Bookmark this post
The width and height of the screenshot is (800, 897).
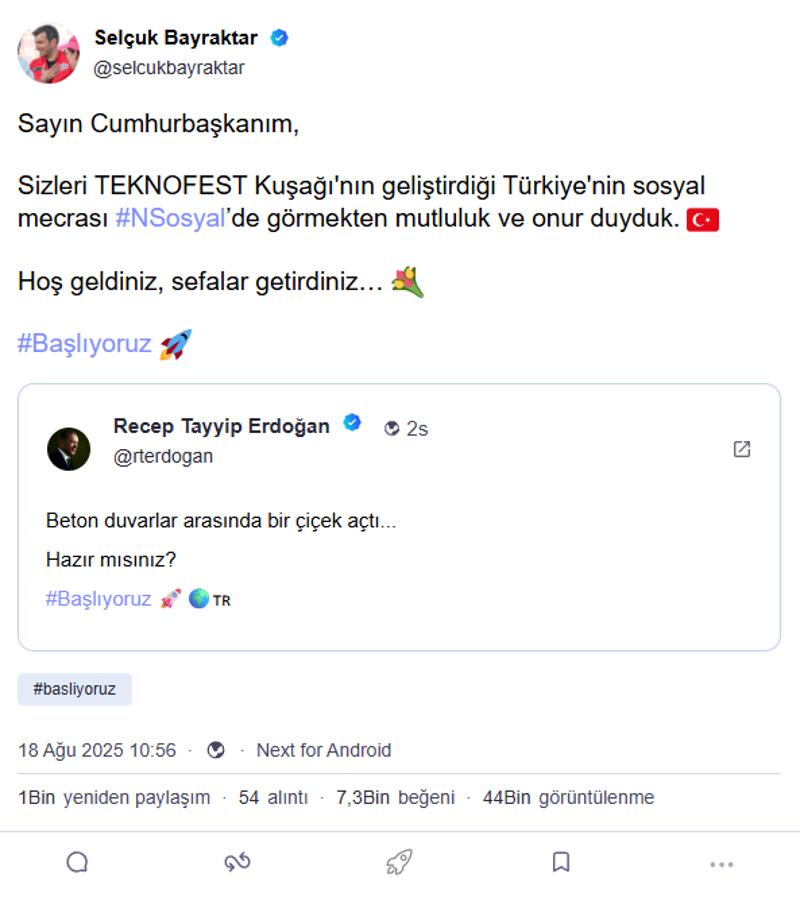tap(561, 863)
